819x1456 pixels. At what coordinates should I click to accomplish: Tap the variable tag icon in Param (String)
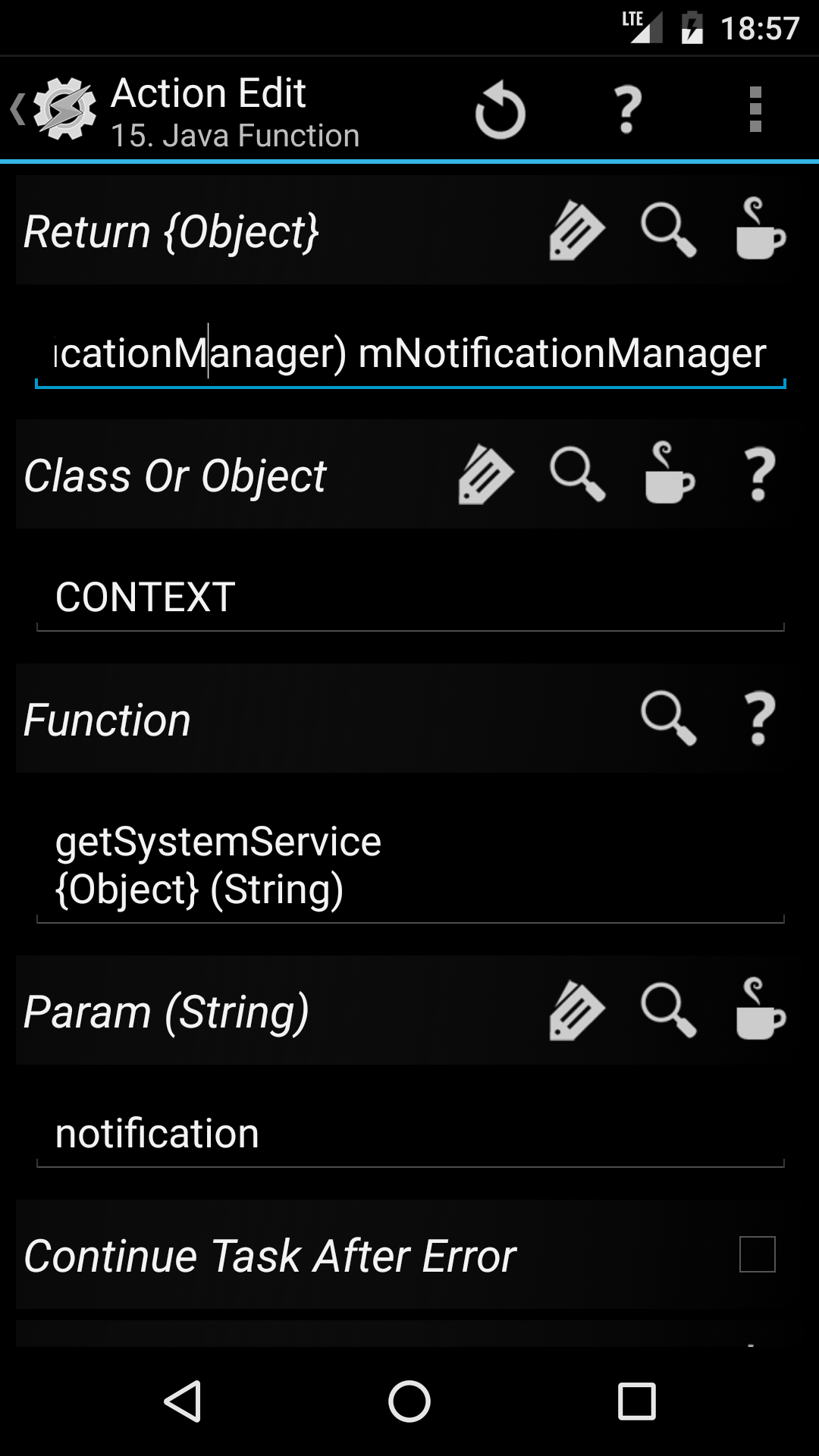click(577, 1011)
